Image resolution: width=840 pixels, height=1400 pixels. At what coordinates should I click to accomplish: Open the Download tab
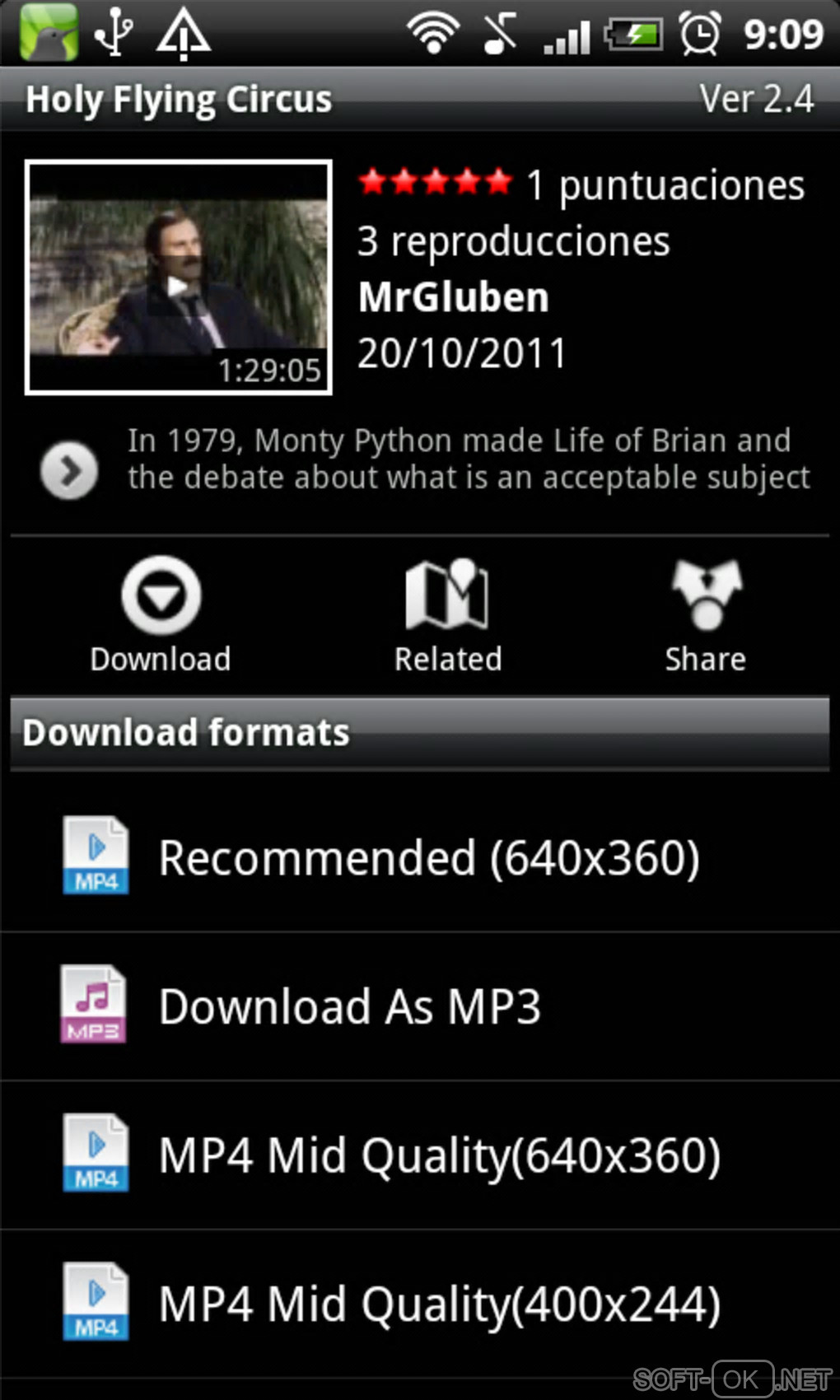[161, 614]
